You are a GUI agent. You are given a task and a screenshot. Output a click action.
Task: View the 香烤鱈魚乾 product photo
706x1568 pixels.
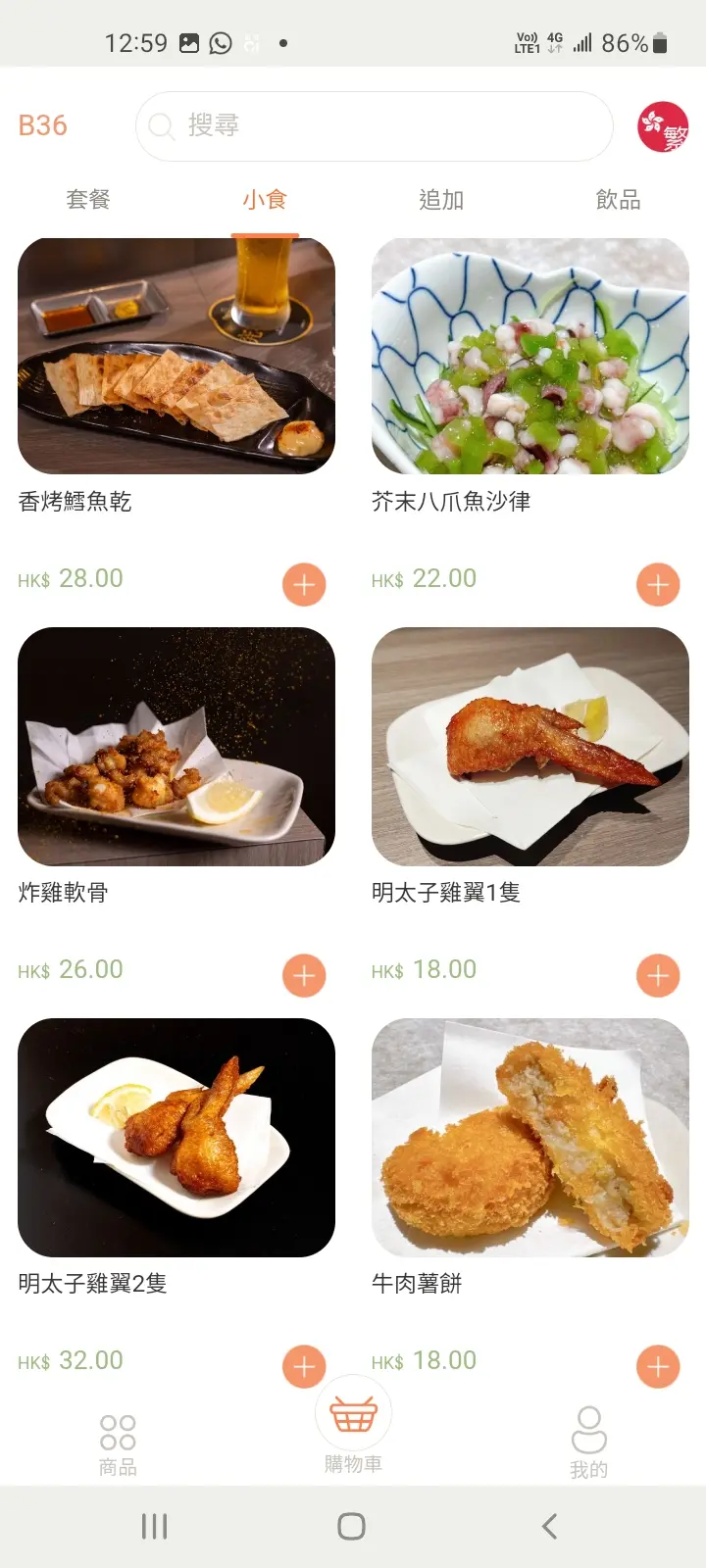(x=176, y=357)
